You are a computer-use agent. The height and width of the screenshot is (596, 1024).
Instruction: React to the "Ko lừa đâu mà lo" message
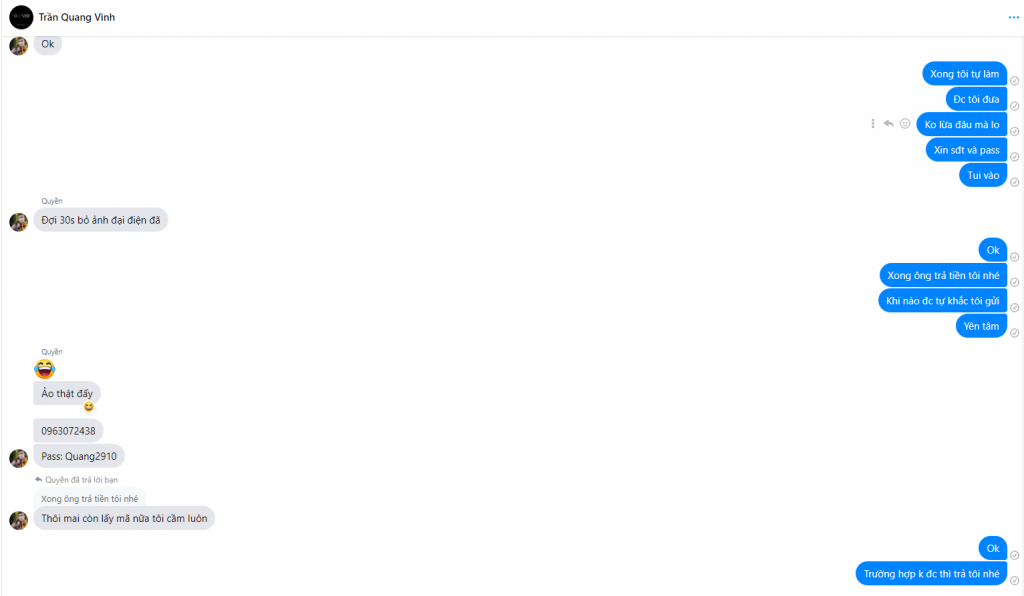tap(905, 124)
